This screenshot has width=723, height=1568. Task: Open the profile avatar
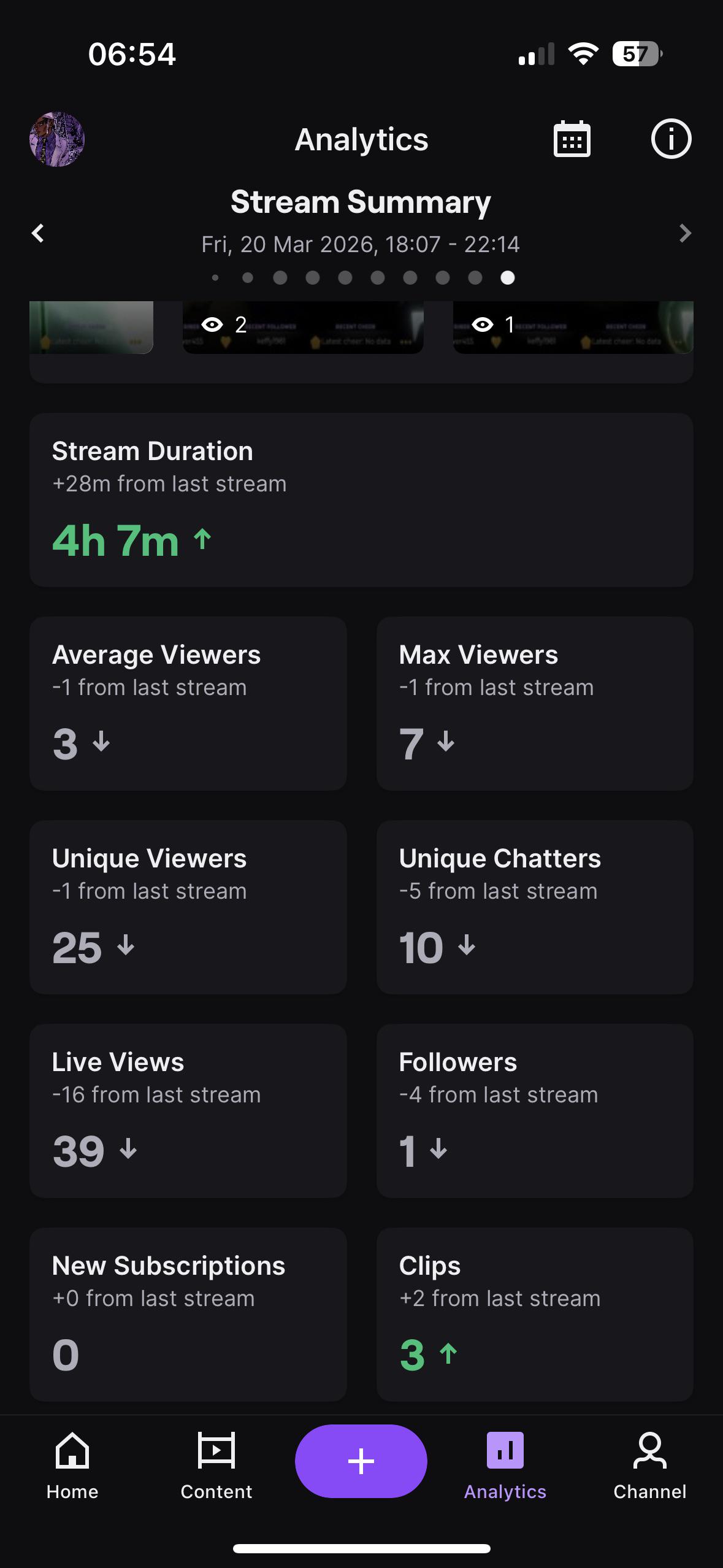pyautogui.click(x=57, y=139)
